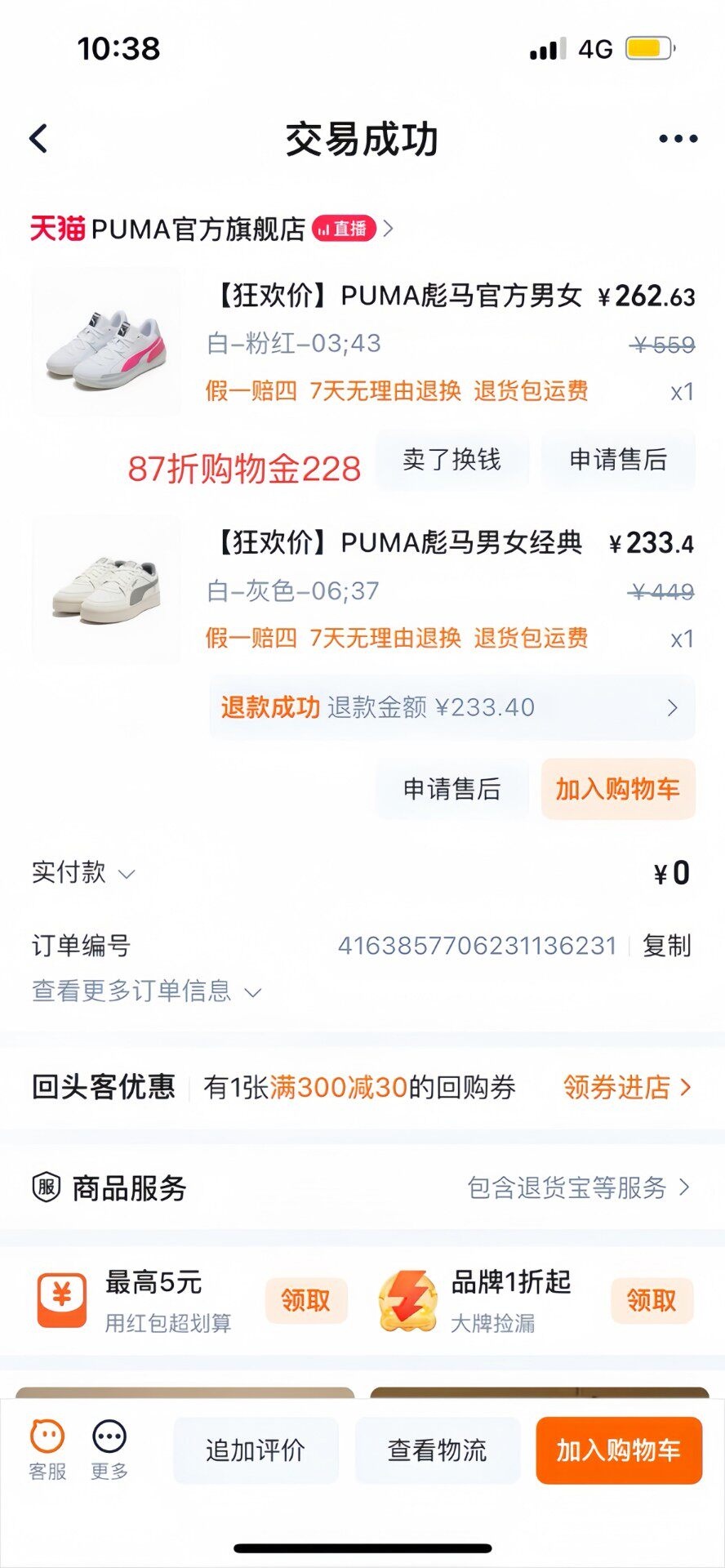
Task: Open the pink-white PUMA shoe item
Action: pyautogui.click(x=106, y=343)
